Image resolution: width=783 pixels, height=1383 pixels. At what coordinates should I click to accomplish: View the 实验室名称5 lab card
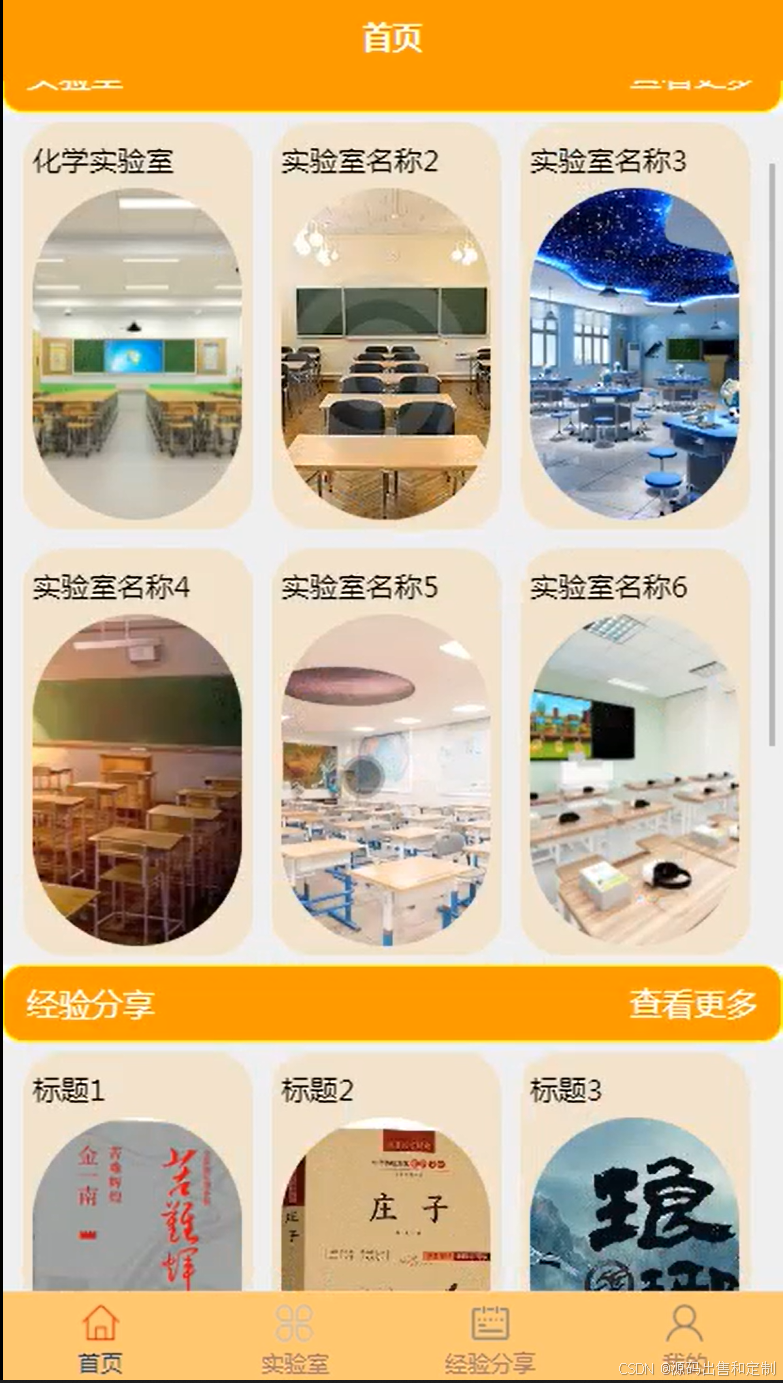click(x=386, y=752)
